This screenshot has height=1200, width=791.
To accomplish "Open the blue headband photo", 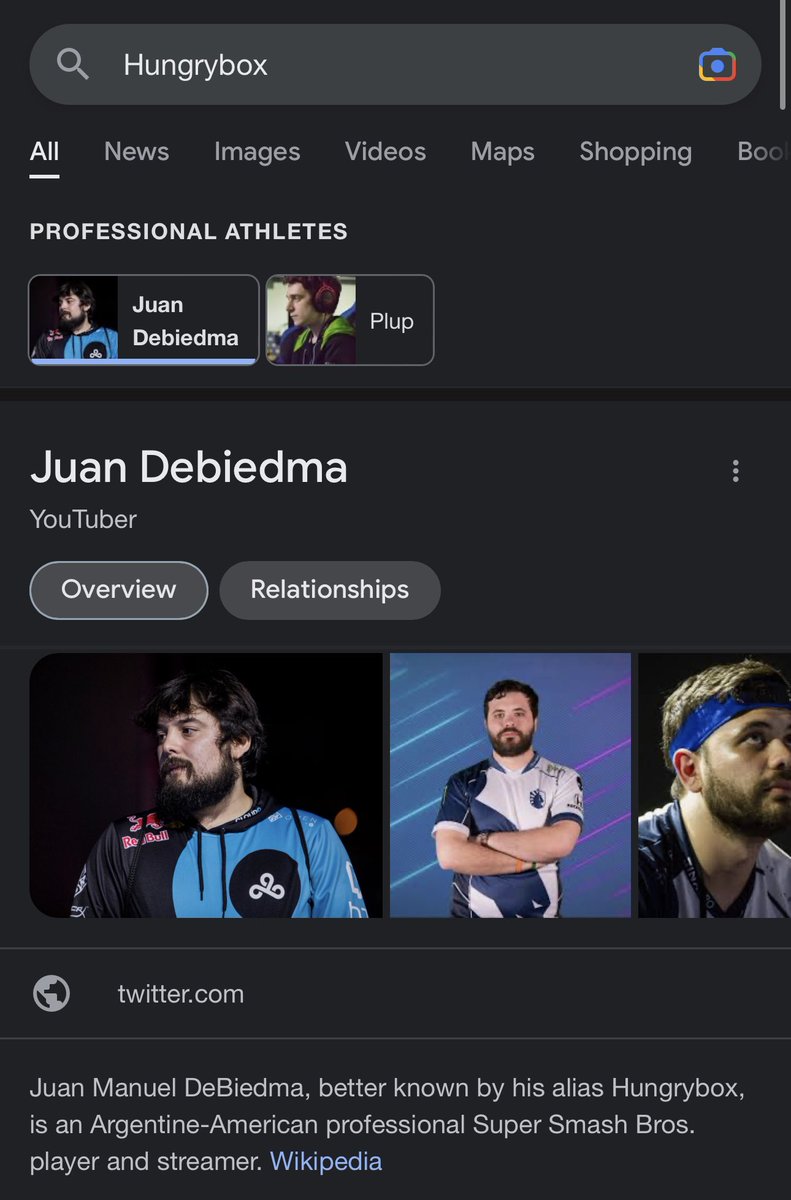I will 714,785.
